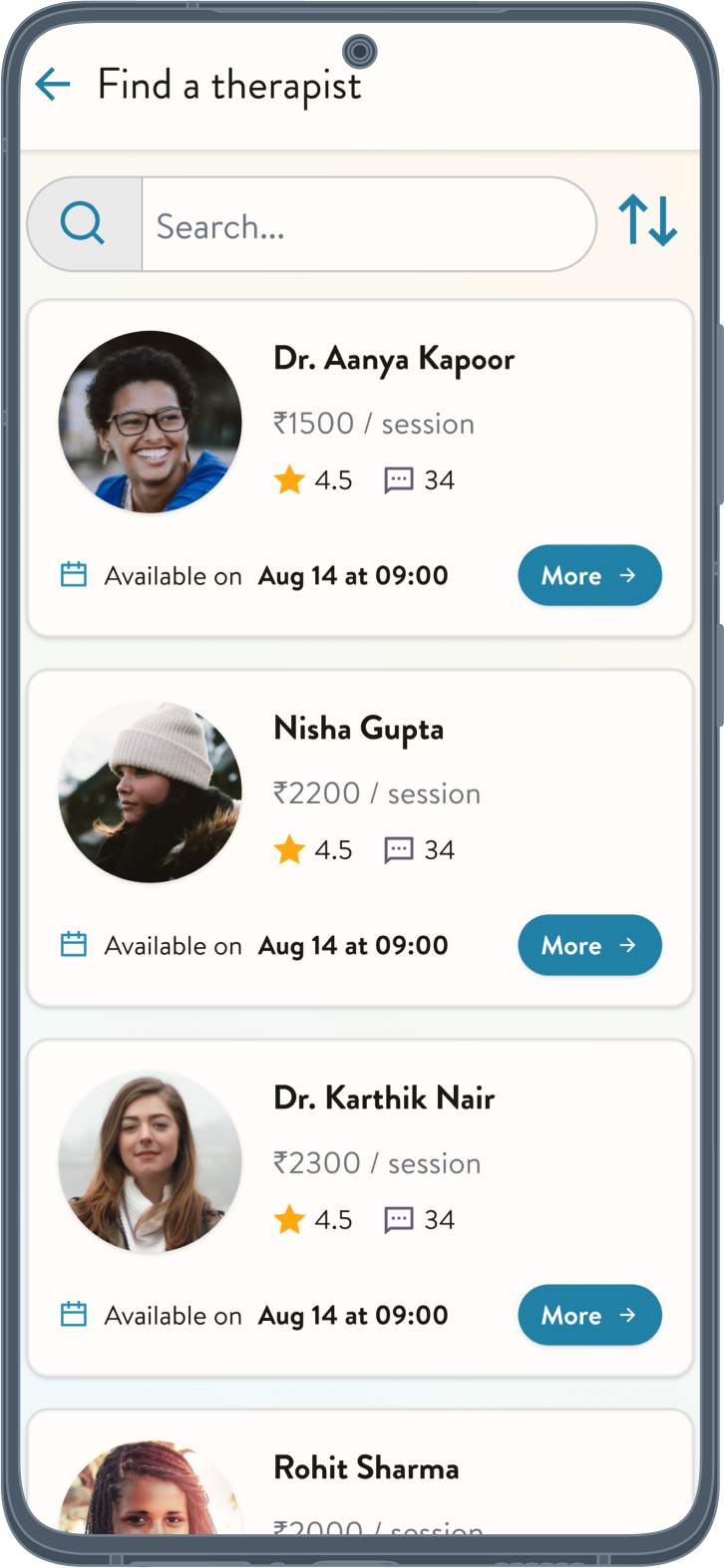Click the star icon on Nisha Gupta's card
724x1568 pixels.
click(x=288, y=849)
